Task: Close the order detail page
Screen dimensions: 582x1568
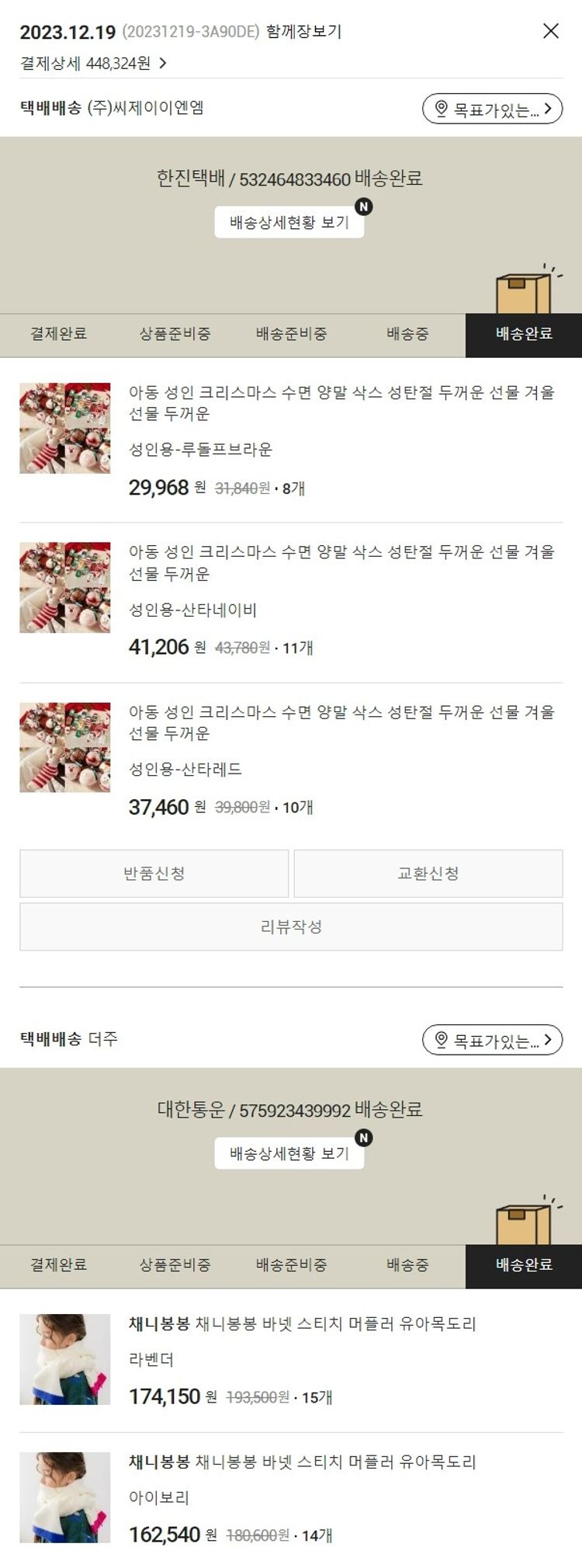Action: (550, 31)
